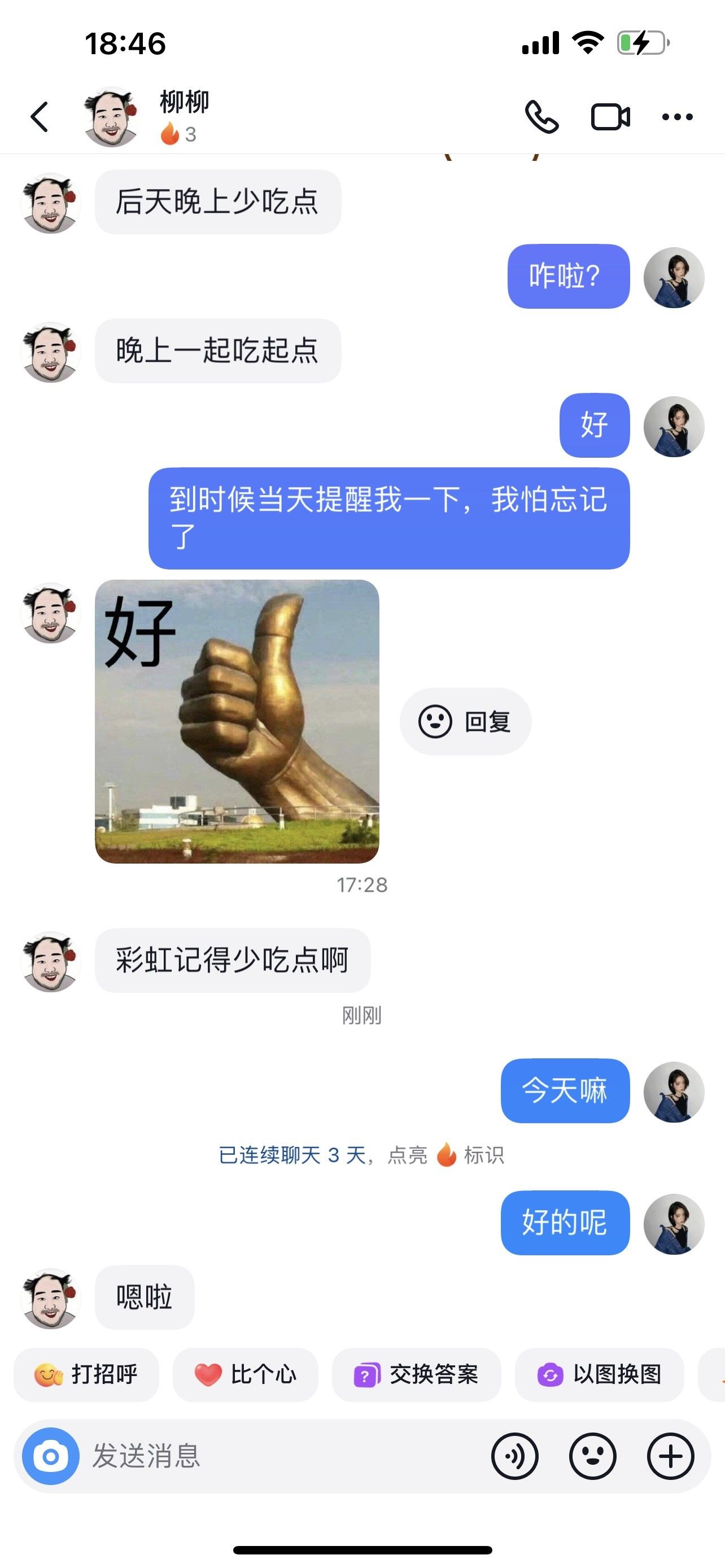Tap the 点亮标识 streak link
725x1568 pixels.
tap(446, 1155)
